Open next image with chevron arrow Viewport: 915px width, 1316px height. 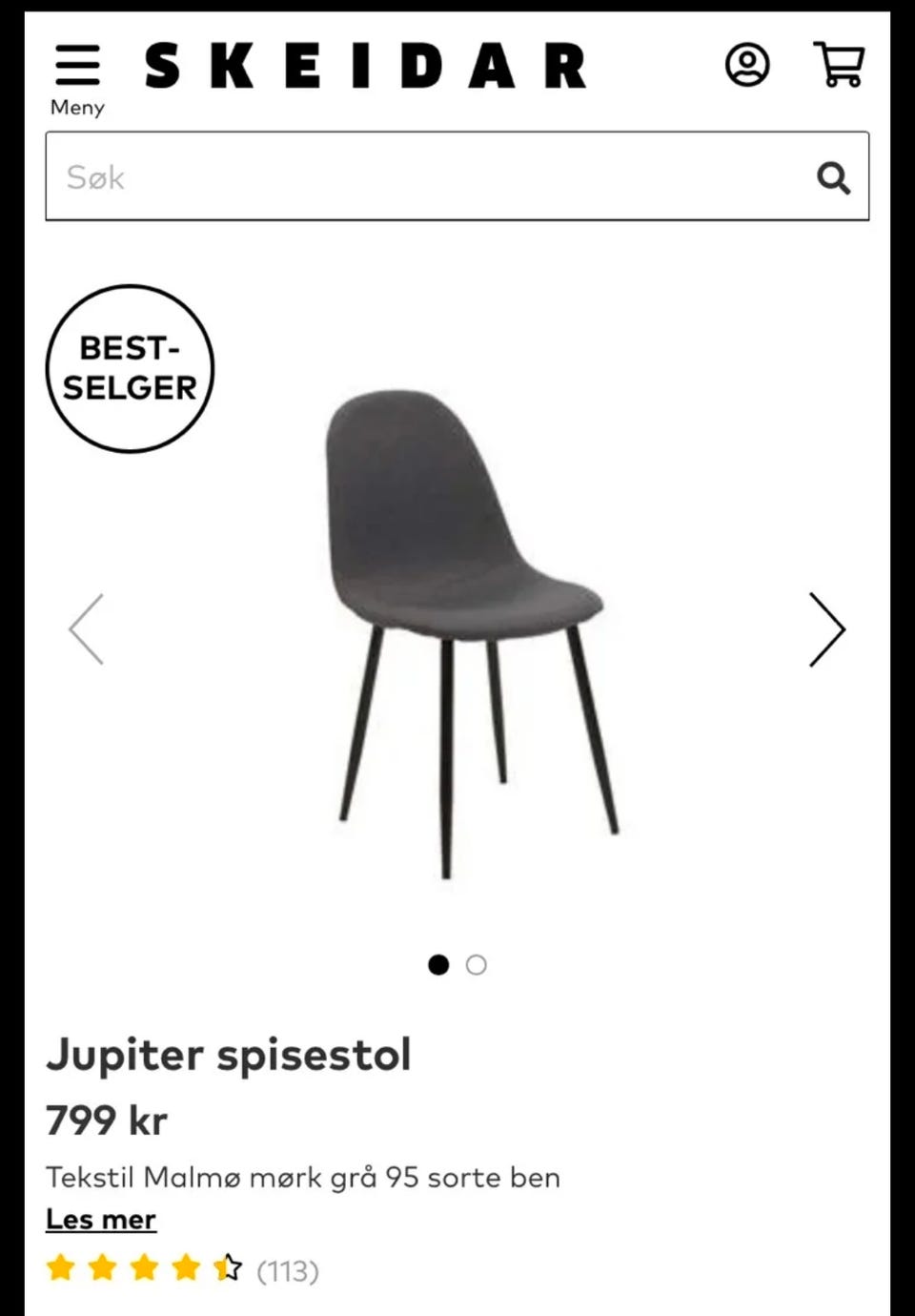(x=825, y=629)
